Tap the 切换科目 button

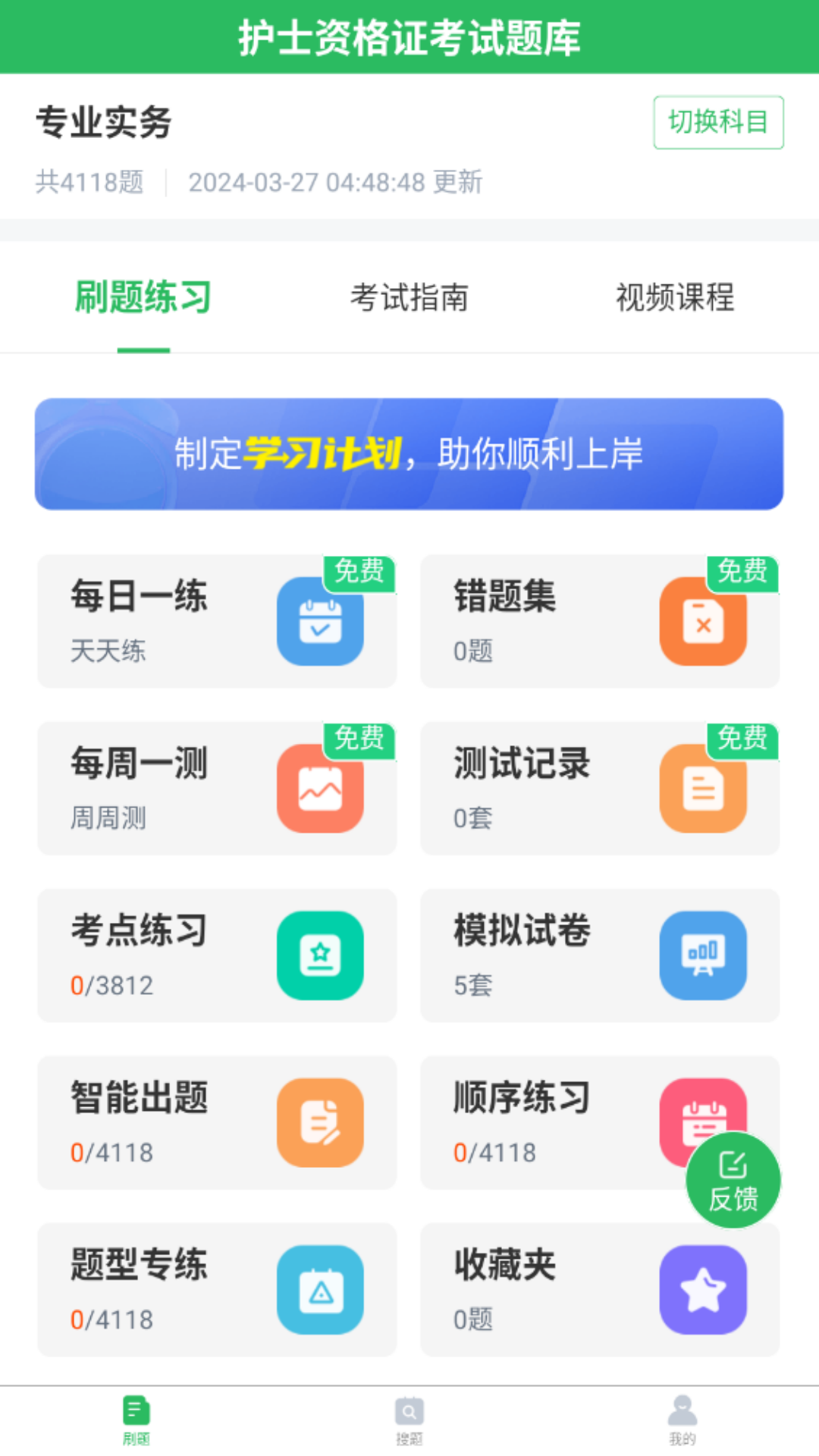pyautogui.click(x=717, y=122)
